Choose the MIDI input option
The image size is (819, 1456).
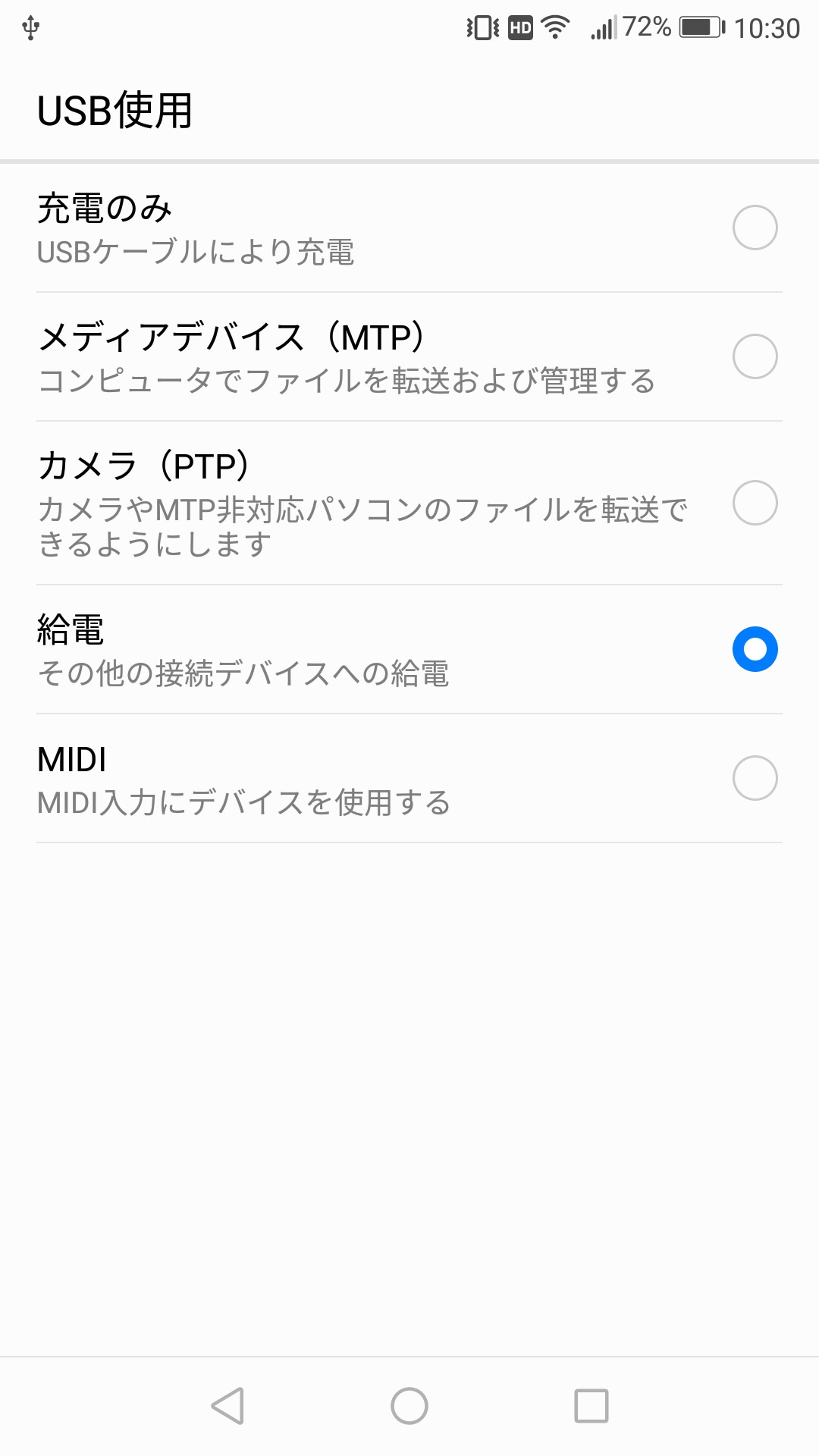point(755,778)
